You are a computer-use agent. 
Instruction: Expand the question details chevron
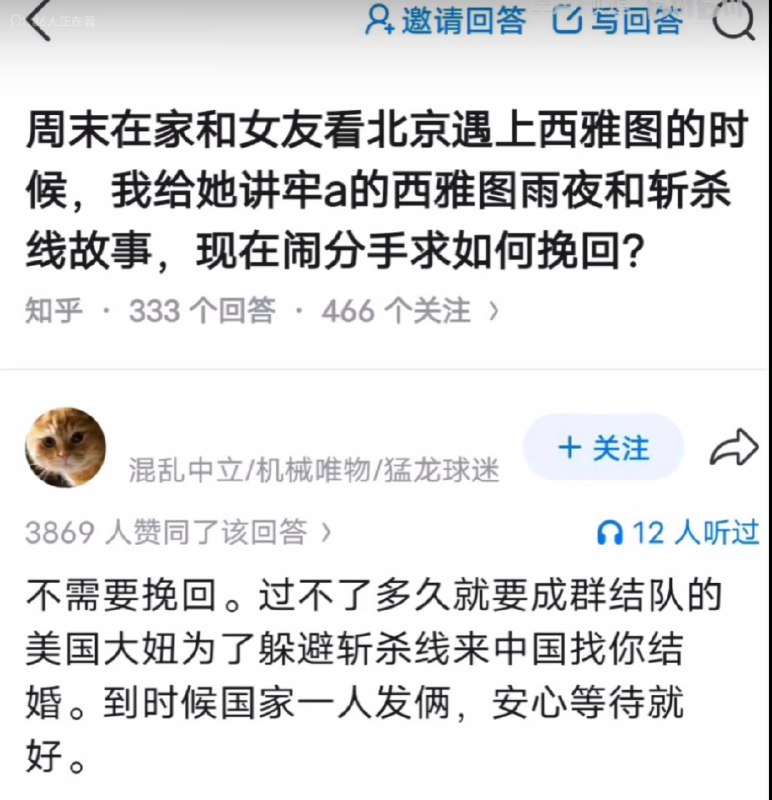coord(489,310)
